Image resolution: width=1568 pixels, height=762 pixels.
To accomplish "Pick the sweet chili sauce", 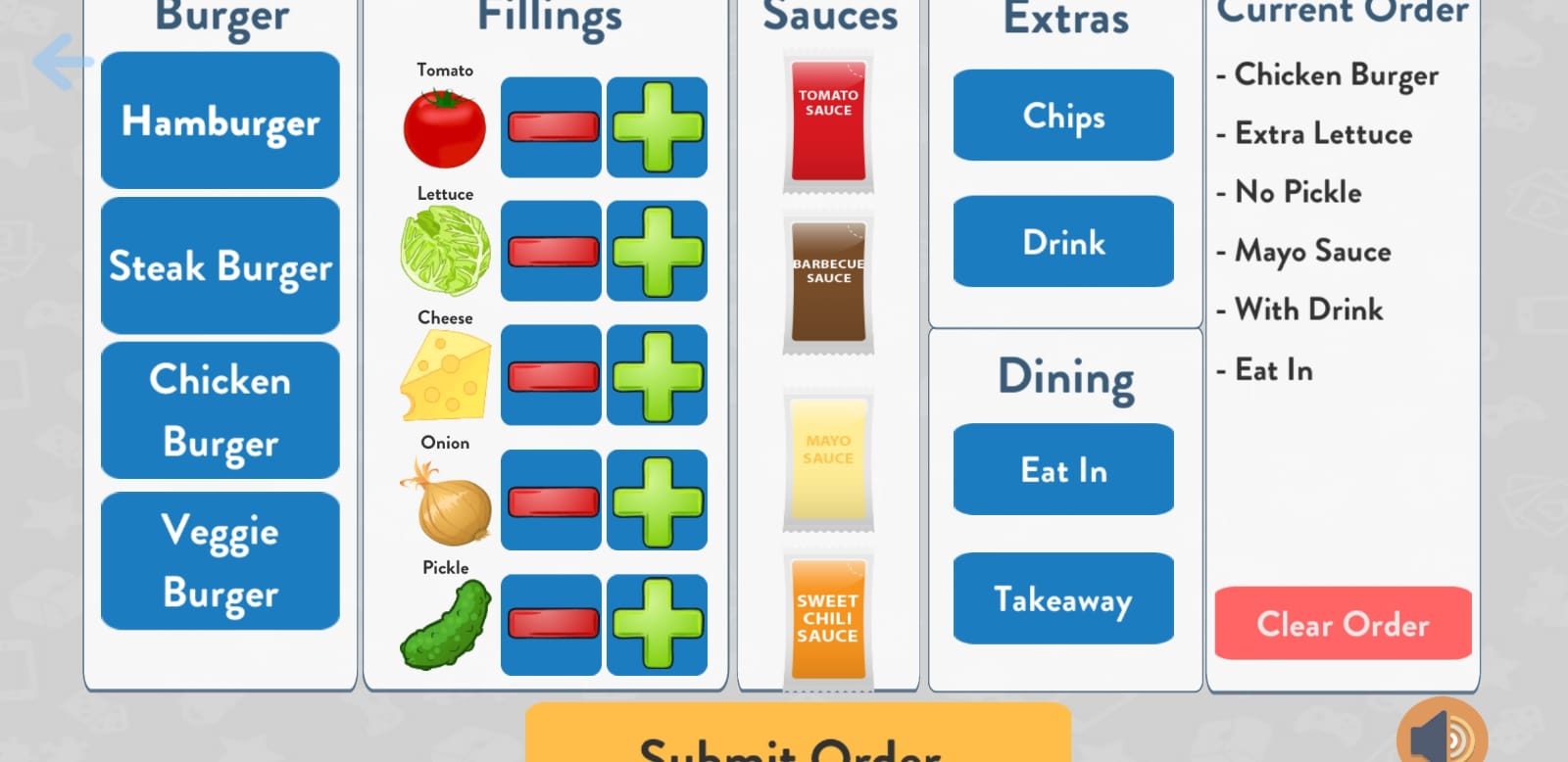I will coord(828,617).
